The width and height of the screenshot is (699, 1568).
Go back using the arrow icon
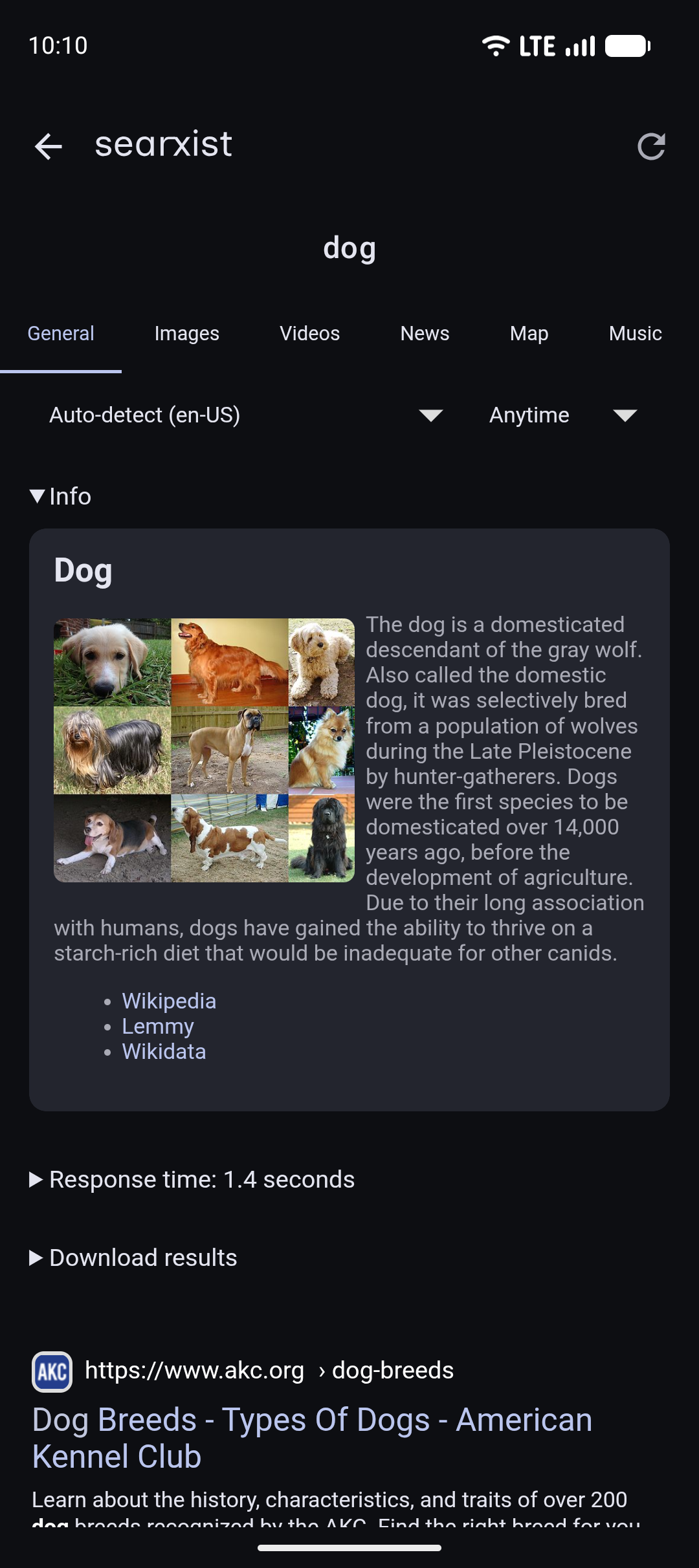coord(49,146)
